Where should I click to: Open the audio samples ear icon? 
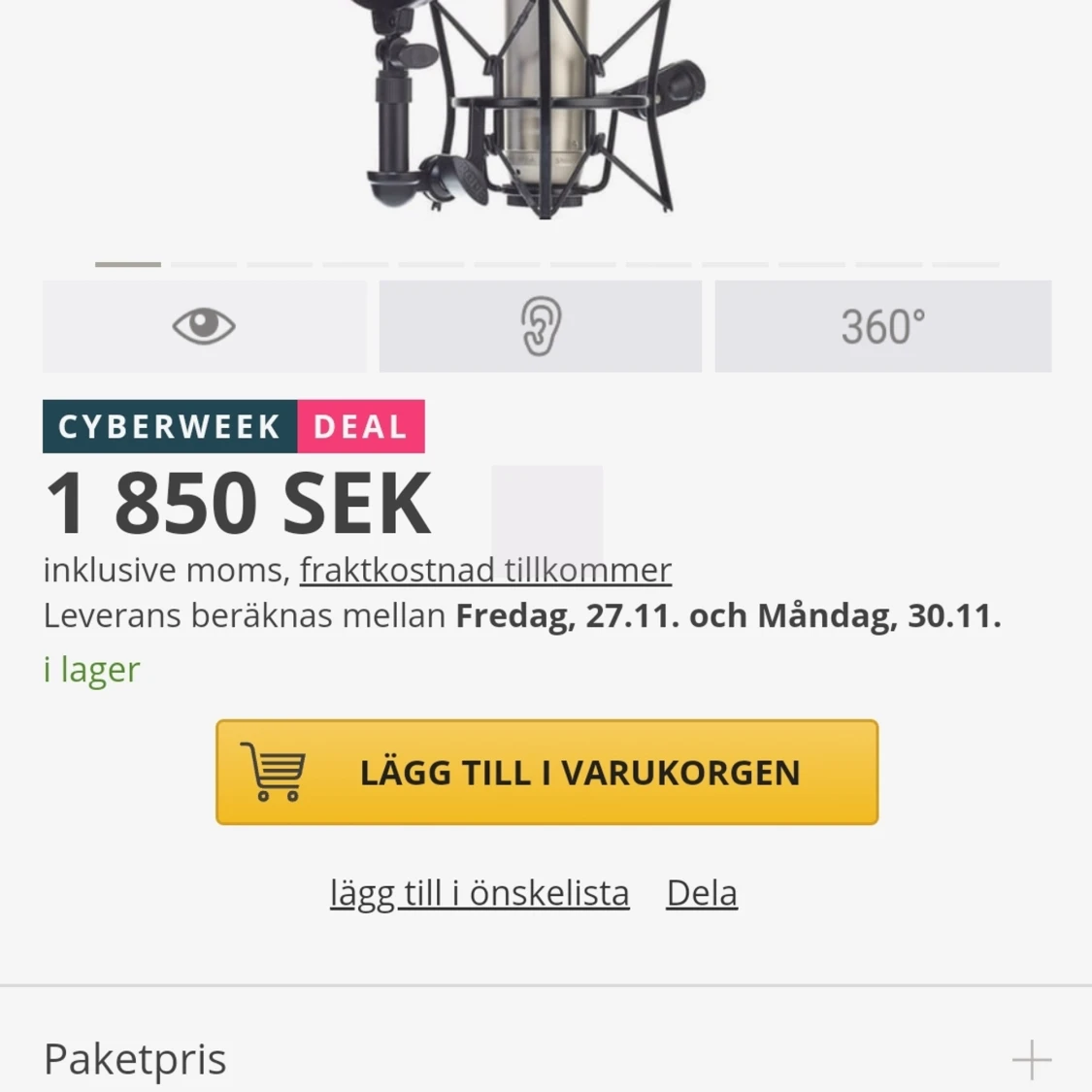coord(541,326)
